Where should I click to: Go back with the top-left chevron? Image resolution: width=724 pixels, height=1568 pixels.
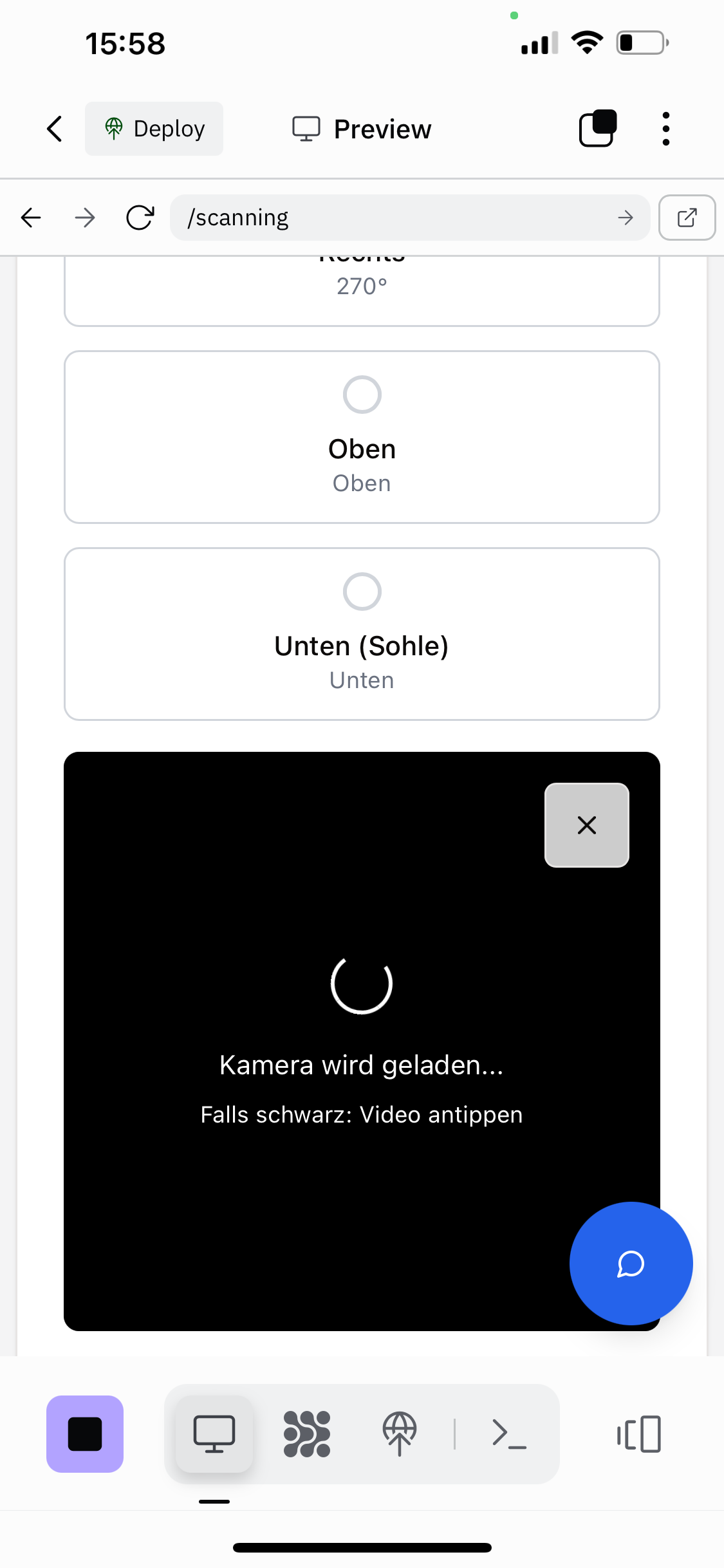click(55, 129)
